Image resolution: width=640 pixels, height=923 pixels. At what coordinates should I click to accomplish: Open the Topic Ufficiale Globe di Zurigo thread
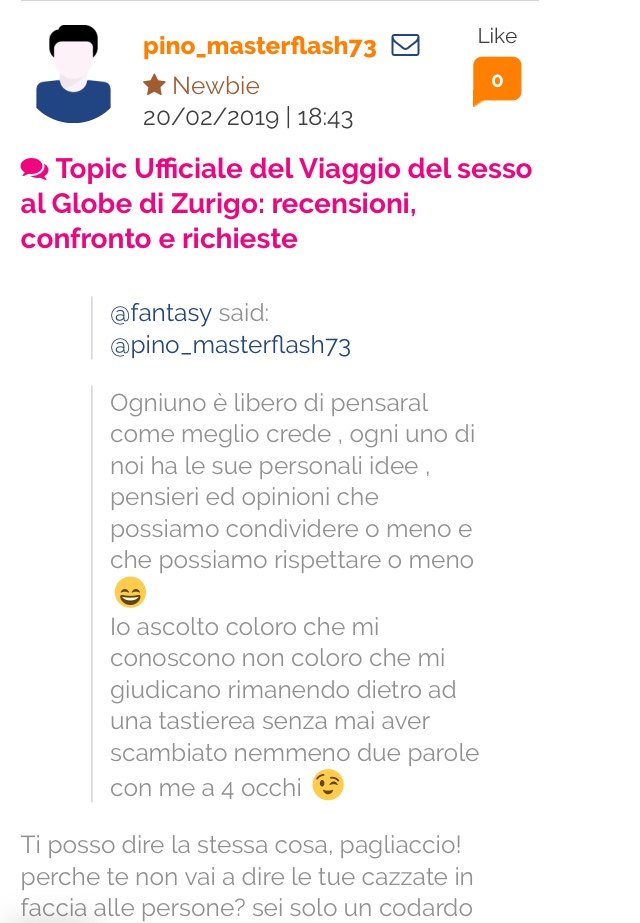[276, 204]
